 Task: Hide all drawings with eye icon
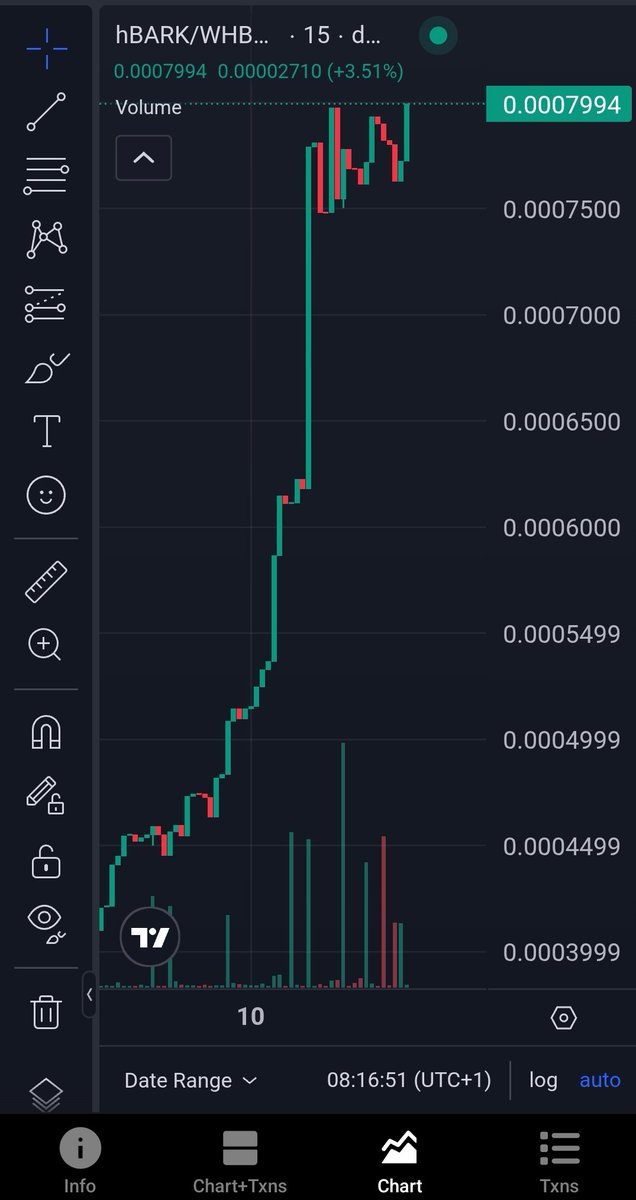[46, 924]
